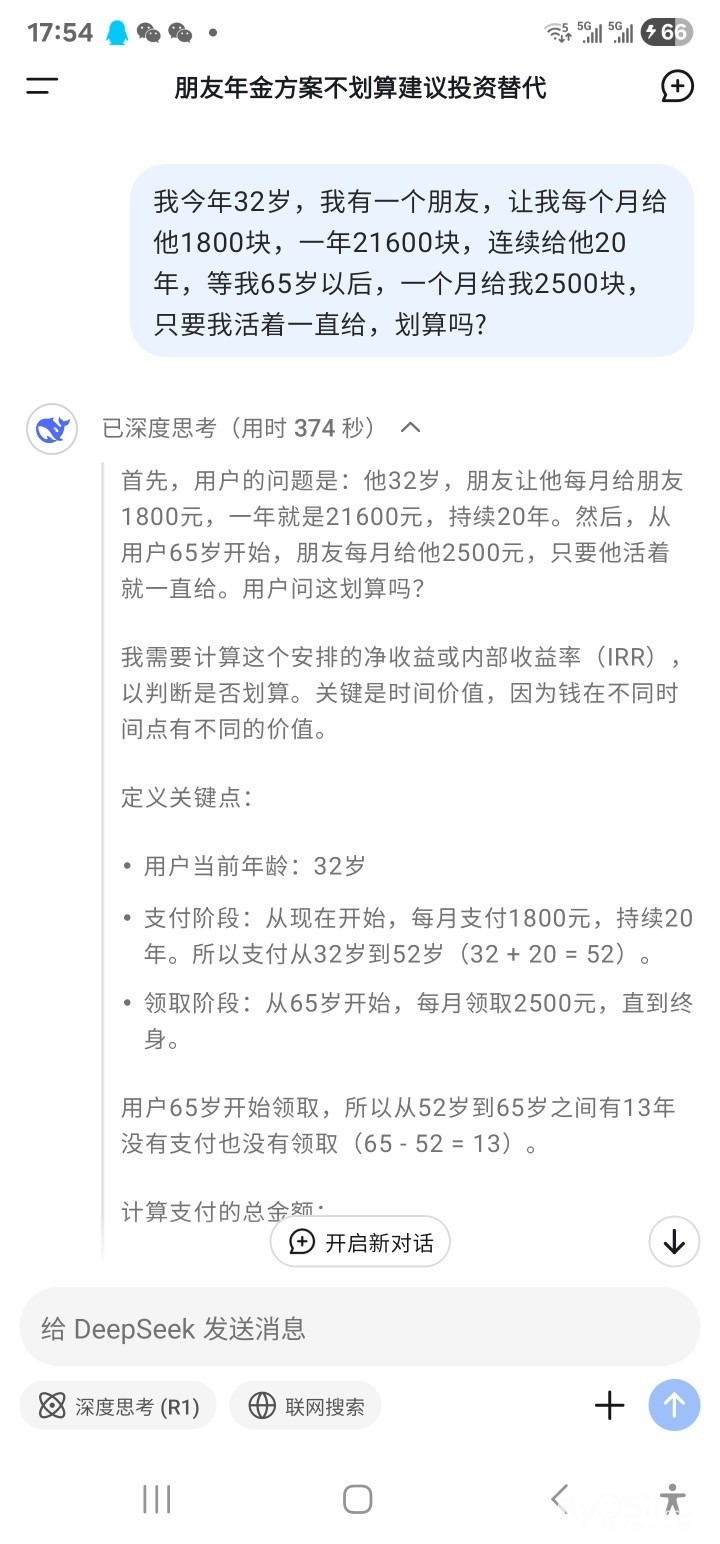Open the side drawer menu
Screen dimensions: 720x1544
click(x=42, y=87)
